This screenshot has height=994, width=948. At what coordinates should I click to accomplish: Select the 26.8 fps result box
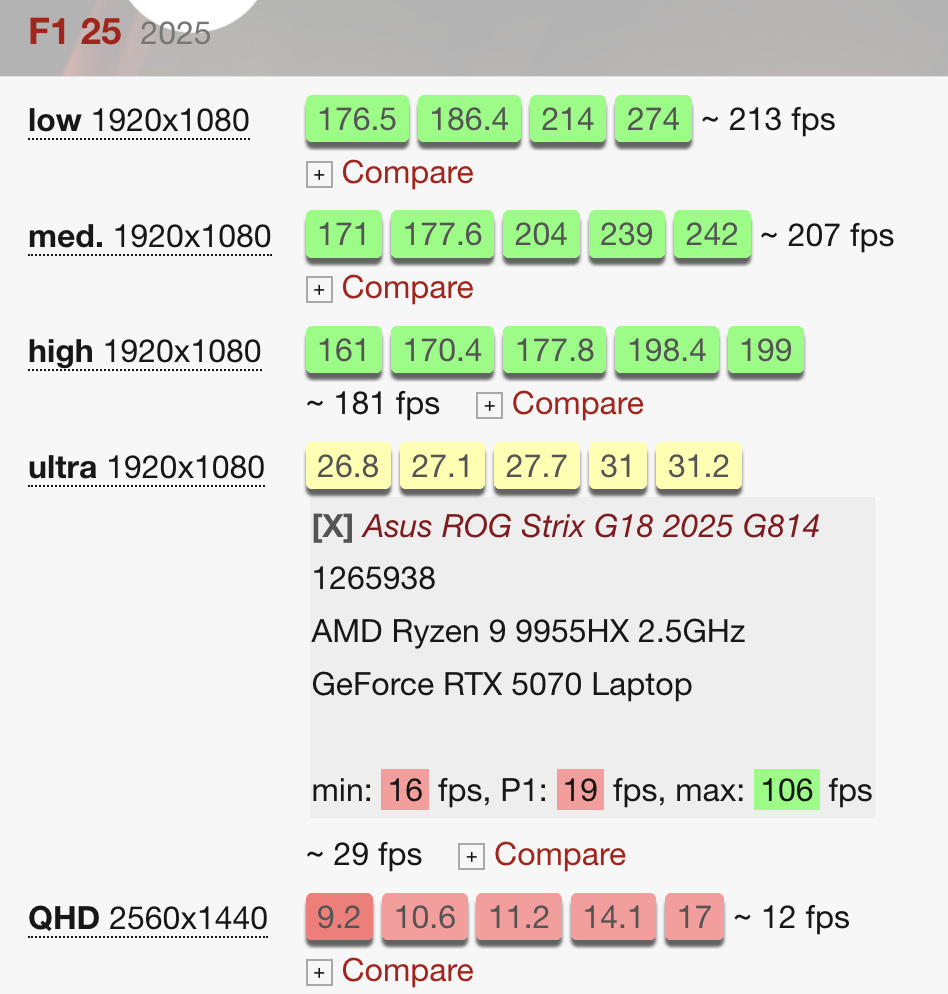coord(347,467)
